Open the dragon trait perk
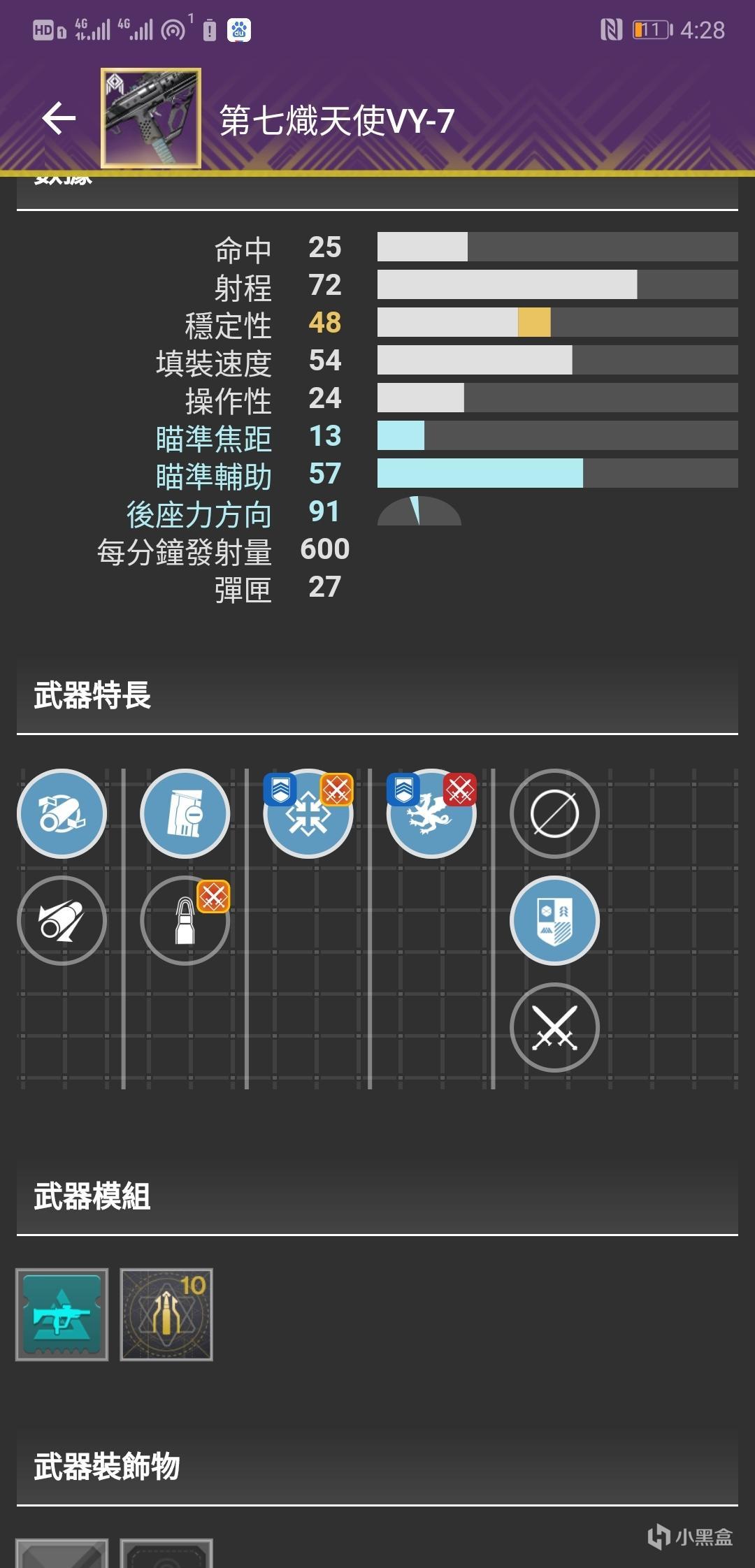This screenshot has height=1568, width=755. pos(431,814)
